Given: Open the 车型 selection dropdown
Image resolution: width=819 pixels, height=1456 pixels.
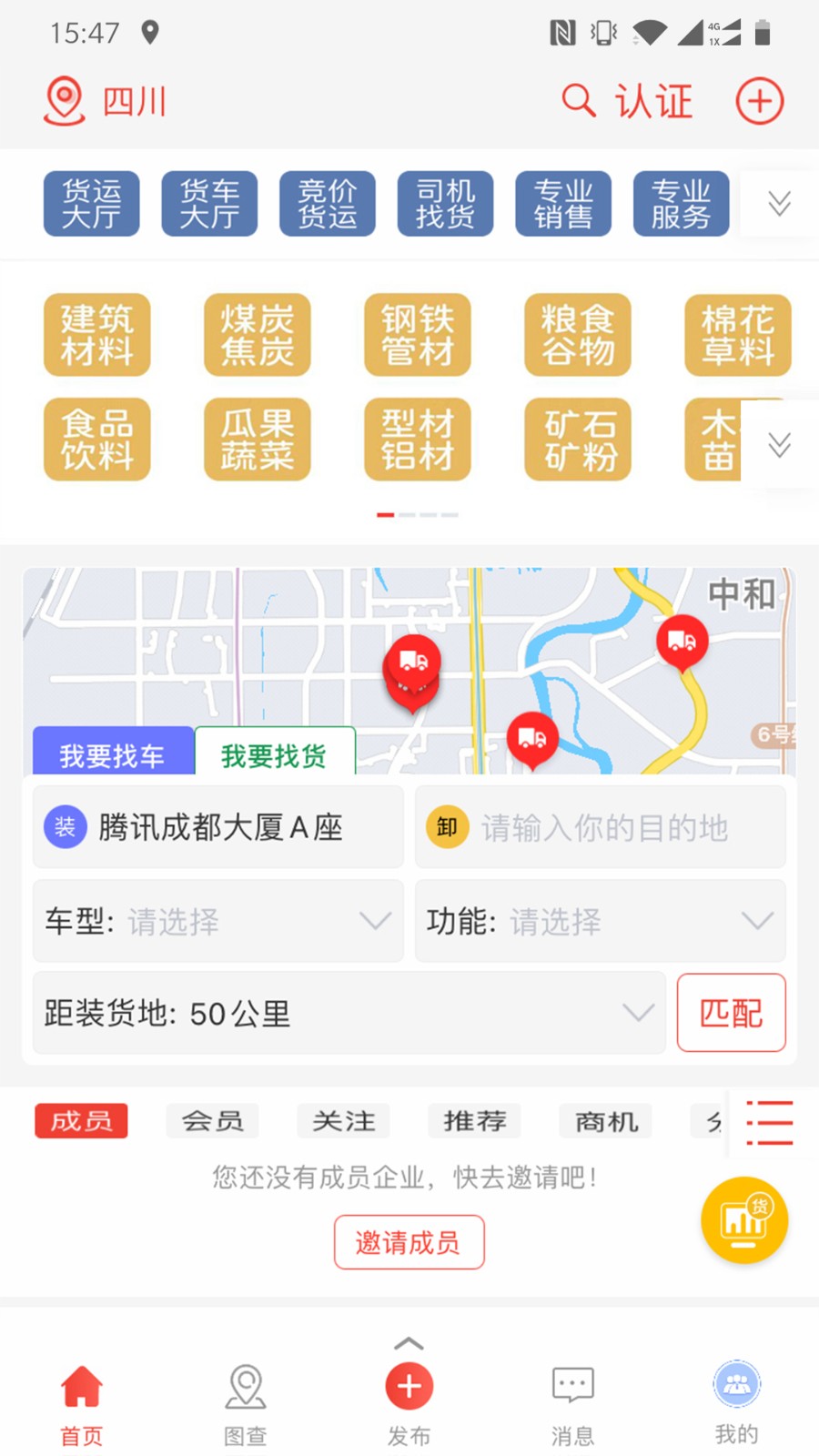Looking at the screenshot, I should coord(218,921).
